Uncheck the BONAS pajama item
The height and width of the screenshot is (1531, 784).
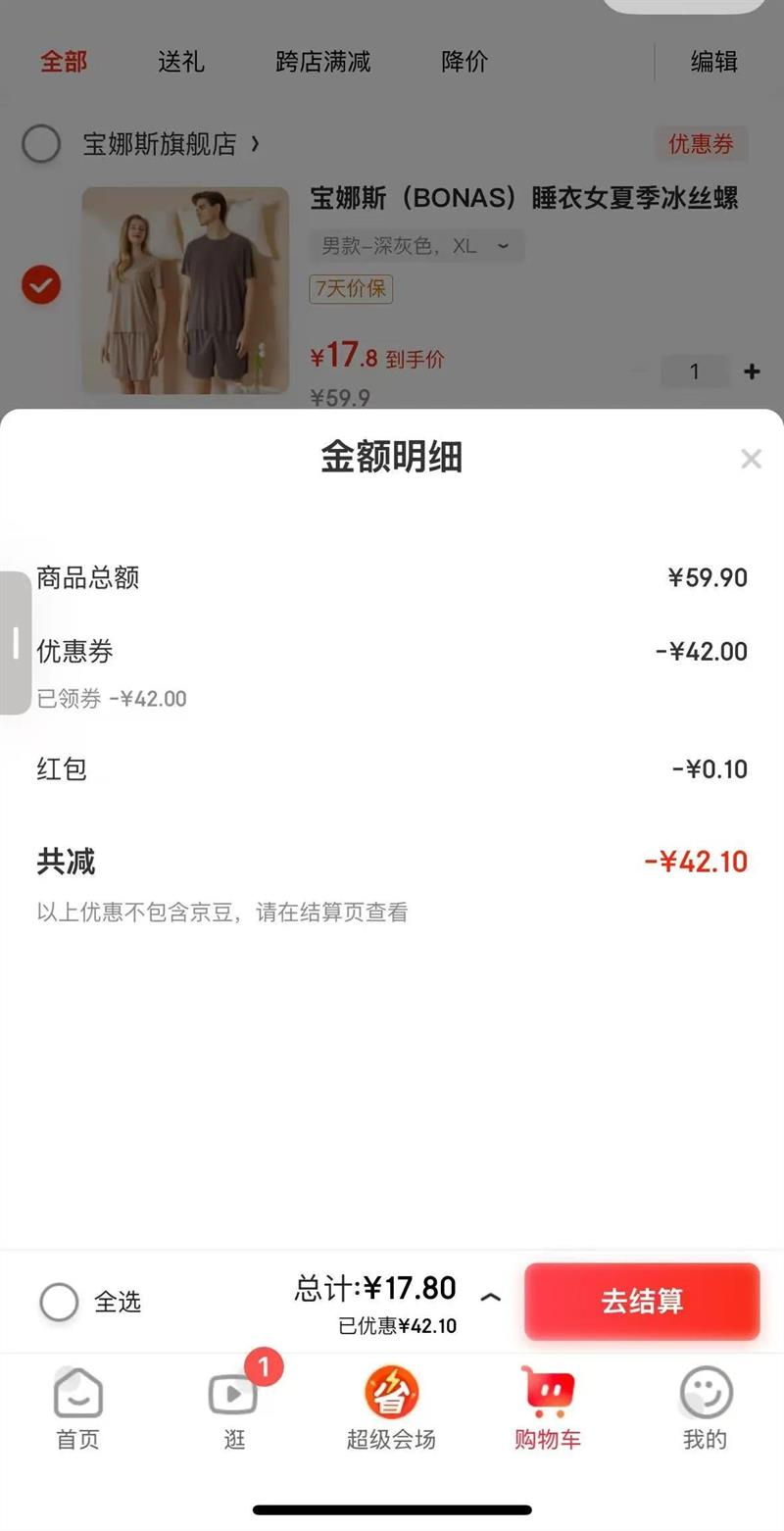point(41,285)
